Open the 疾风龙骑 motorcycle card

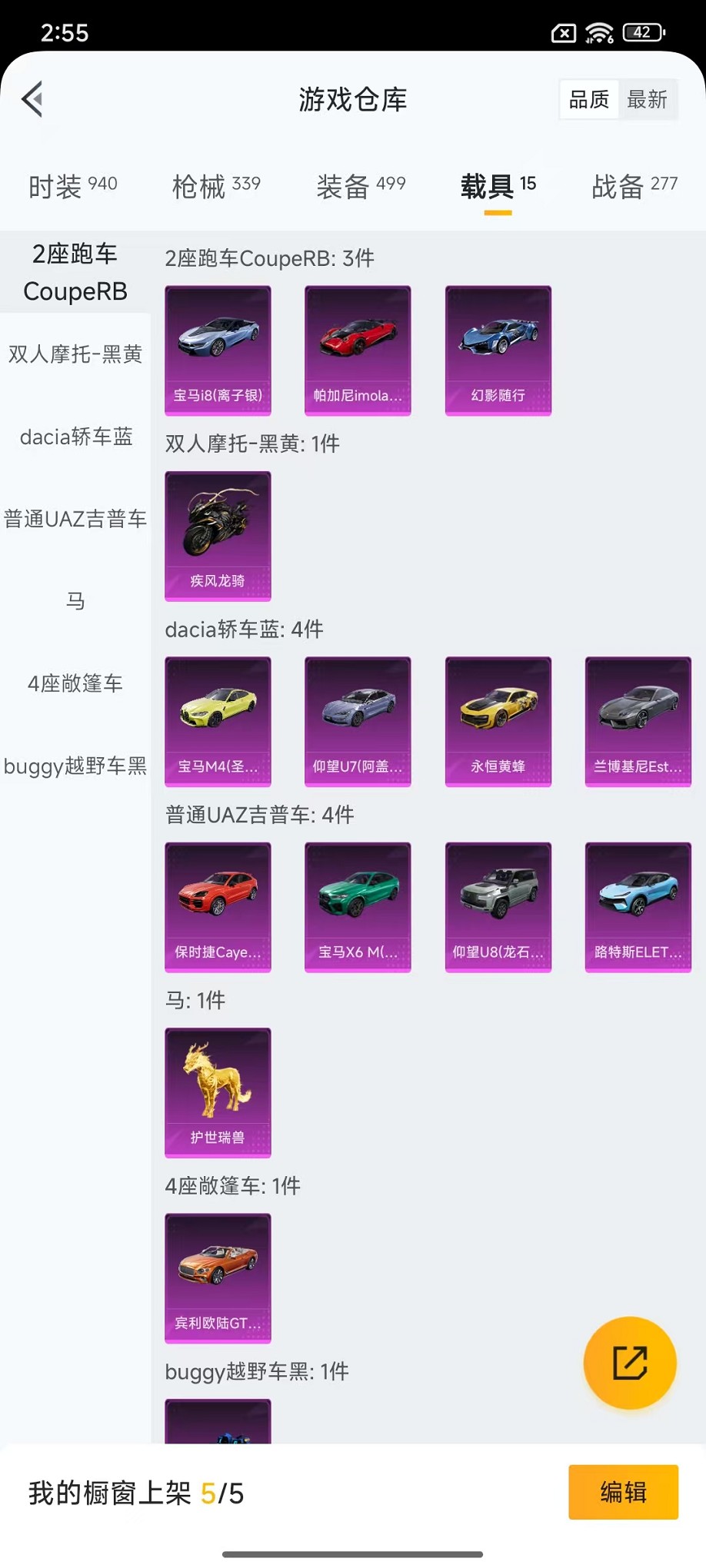tap(218, 536)
